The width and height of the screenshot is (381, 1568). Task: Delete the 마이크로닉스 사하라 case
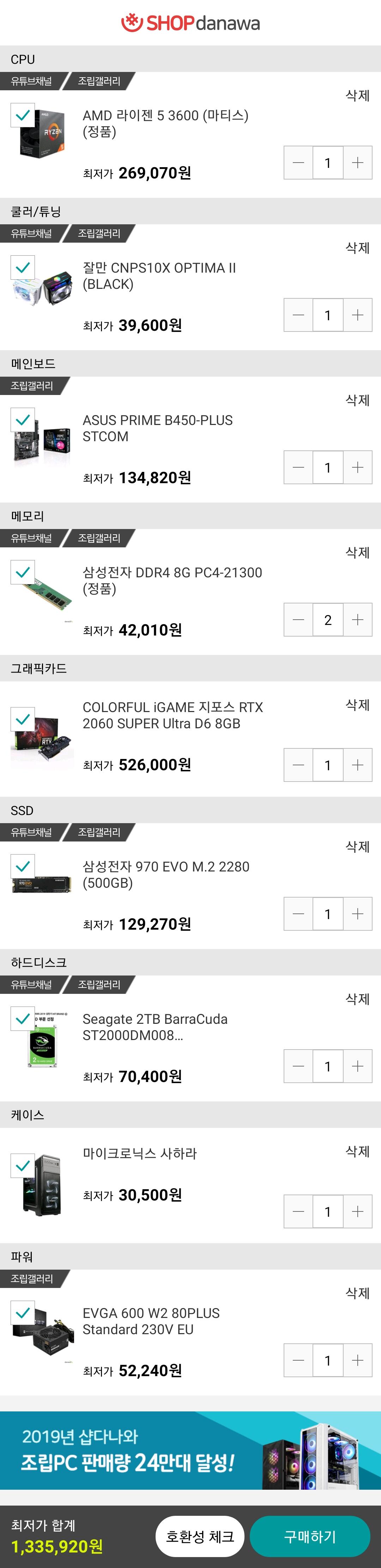357,1151
